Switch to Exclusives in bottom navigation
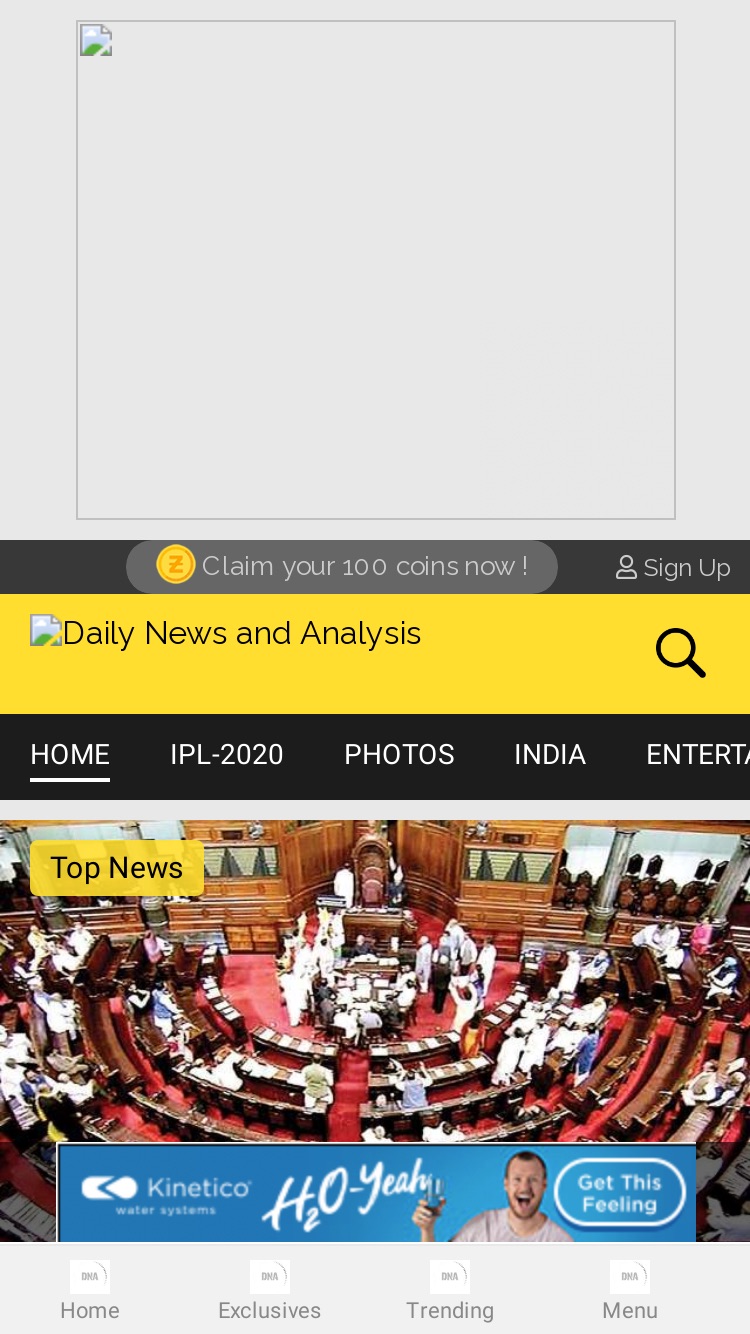The width and height of the screenshot is (750, 1334). pyautogui.click(x=270, y=1291)
